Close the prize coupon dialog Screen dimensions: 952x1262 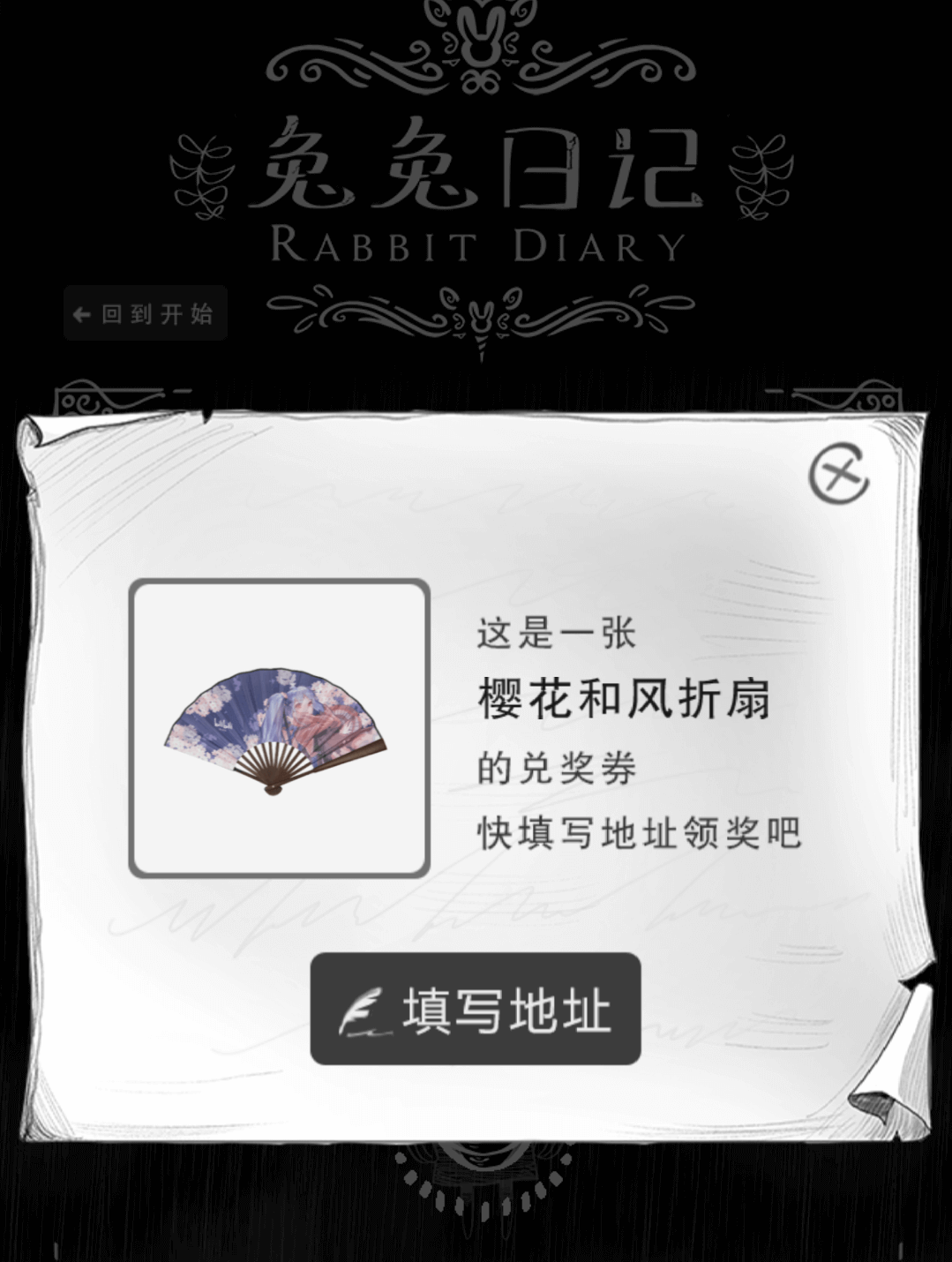point(838,475)
